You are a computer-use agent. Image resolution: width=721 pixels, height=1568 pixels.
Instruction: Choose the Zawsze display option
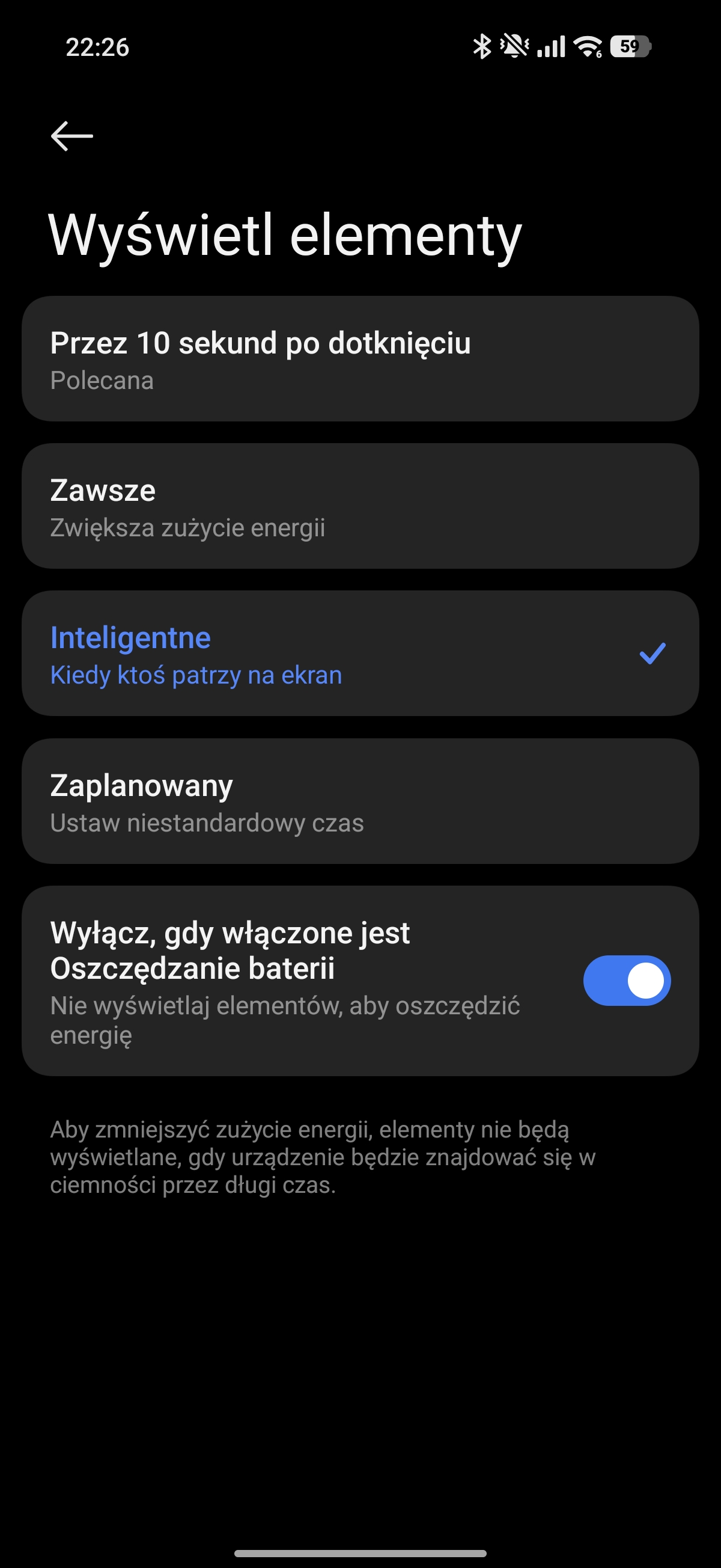click(x=359, y=506)
